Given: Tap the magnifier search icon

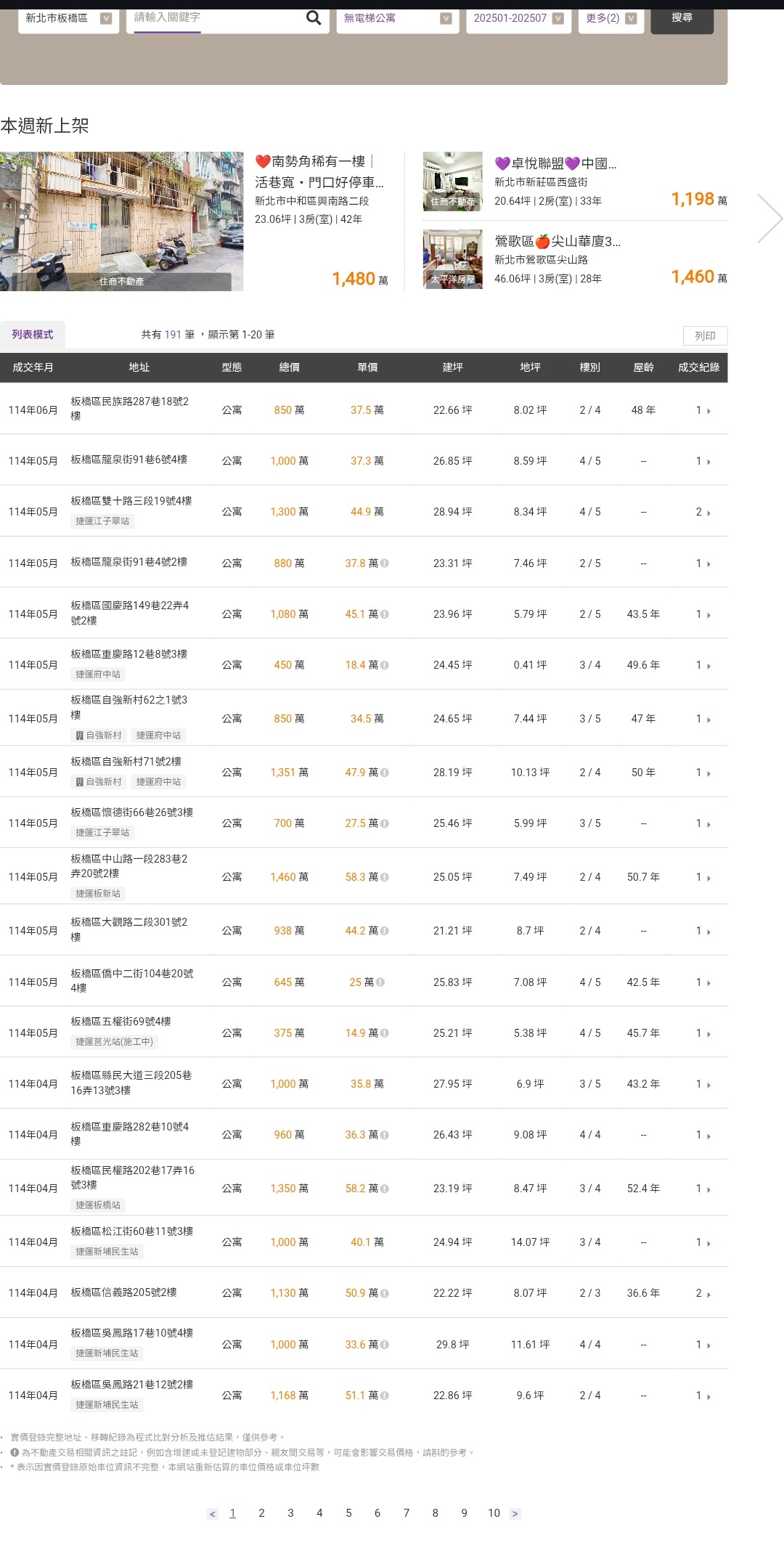Looking at the screenshot, I should pyautogui.click(x=314, y=18).
